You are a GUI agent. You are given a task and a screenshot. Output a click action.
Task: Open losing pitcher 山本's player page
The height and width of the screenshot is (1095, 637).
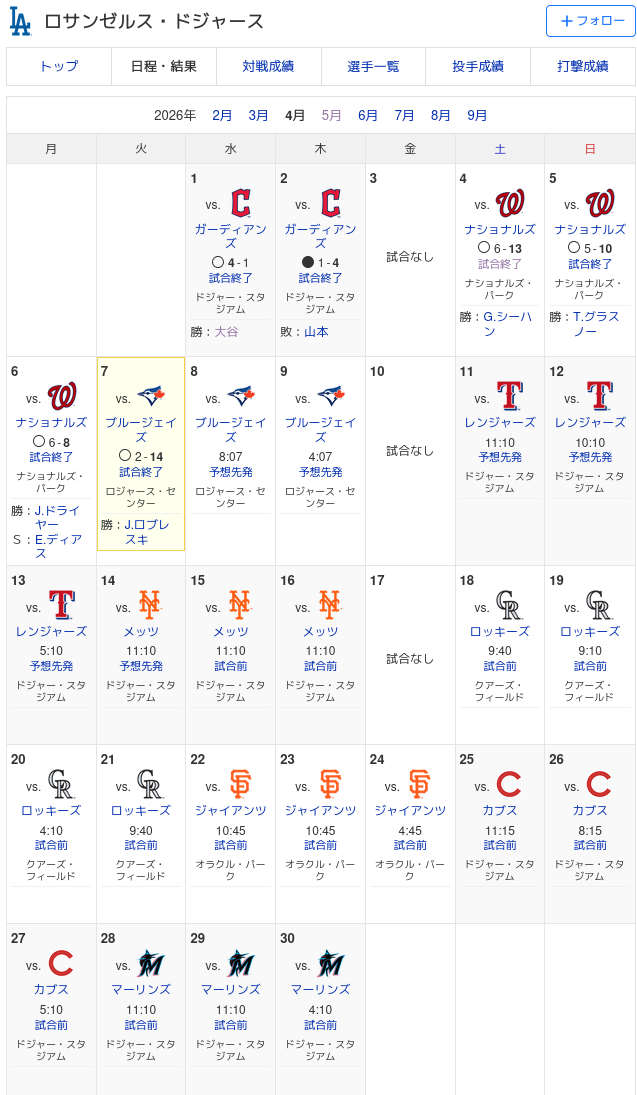pyautogui.click(x=318, y=331)
